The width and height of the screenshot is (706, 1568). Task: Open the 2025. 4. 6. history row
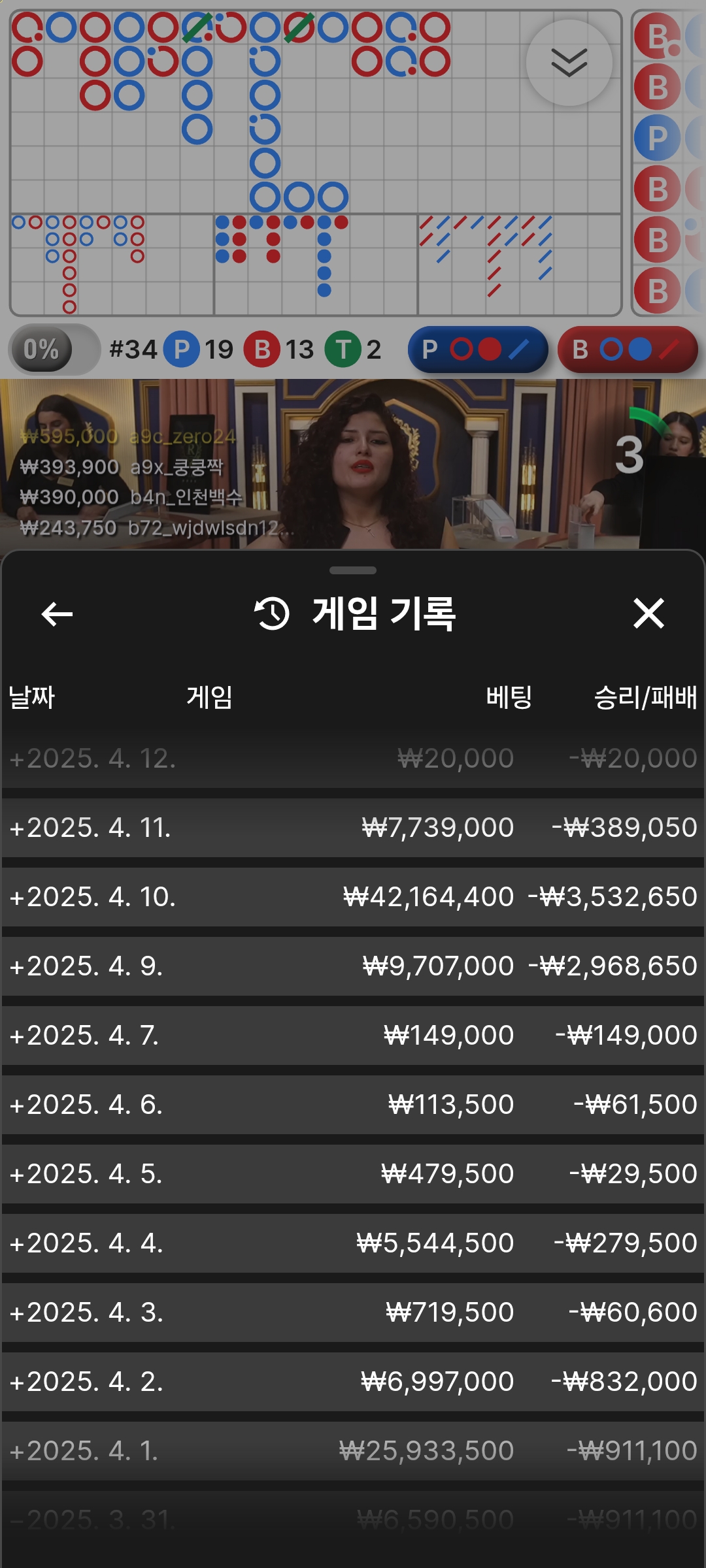(x=353, y=1105)
